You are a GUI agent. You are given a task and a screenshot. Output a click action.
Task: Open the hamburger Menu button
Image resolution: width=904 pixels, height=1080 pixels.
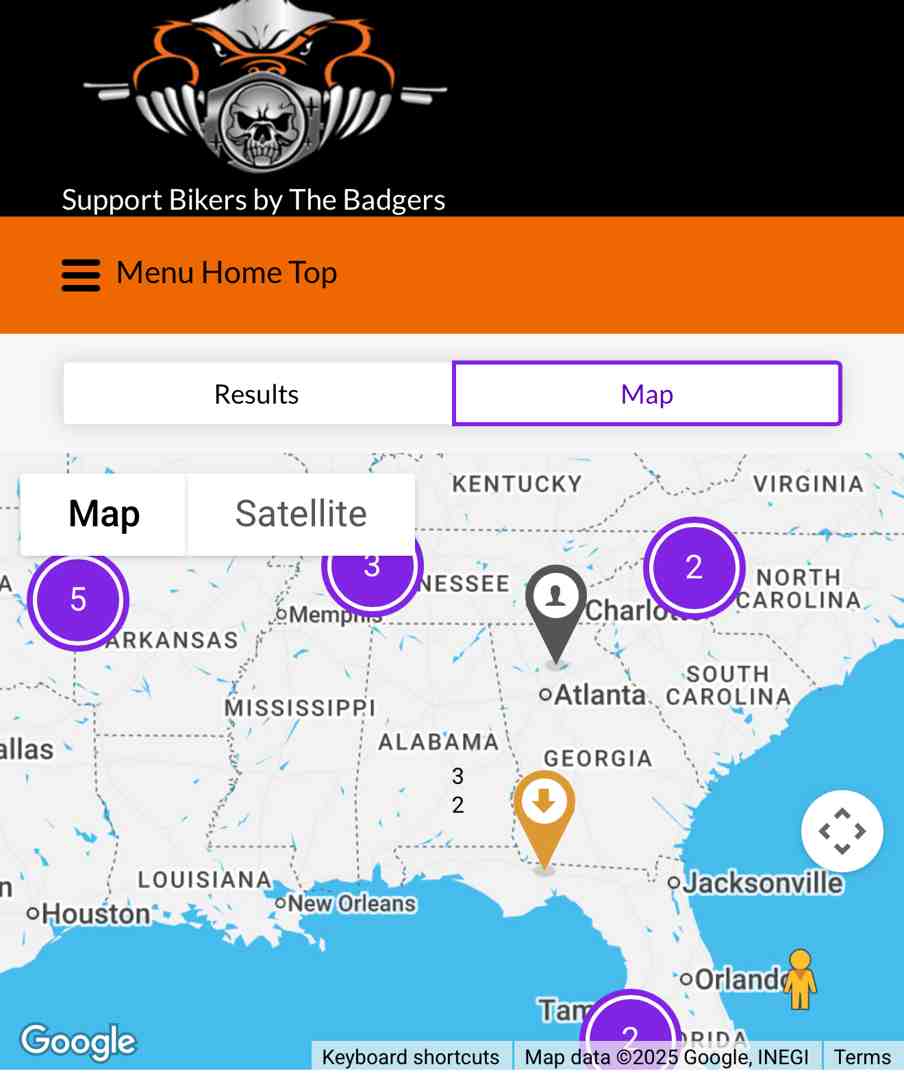[82, 274]
